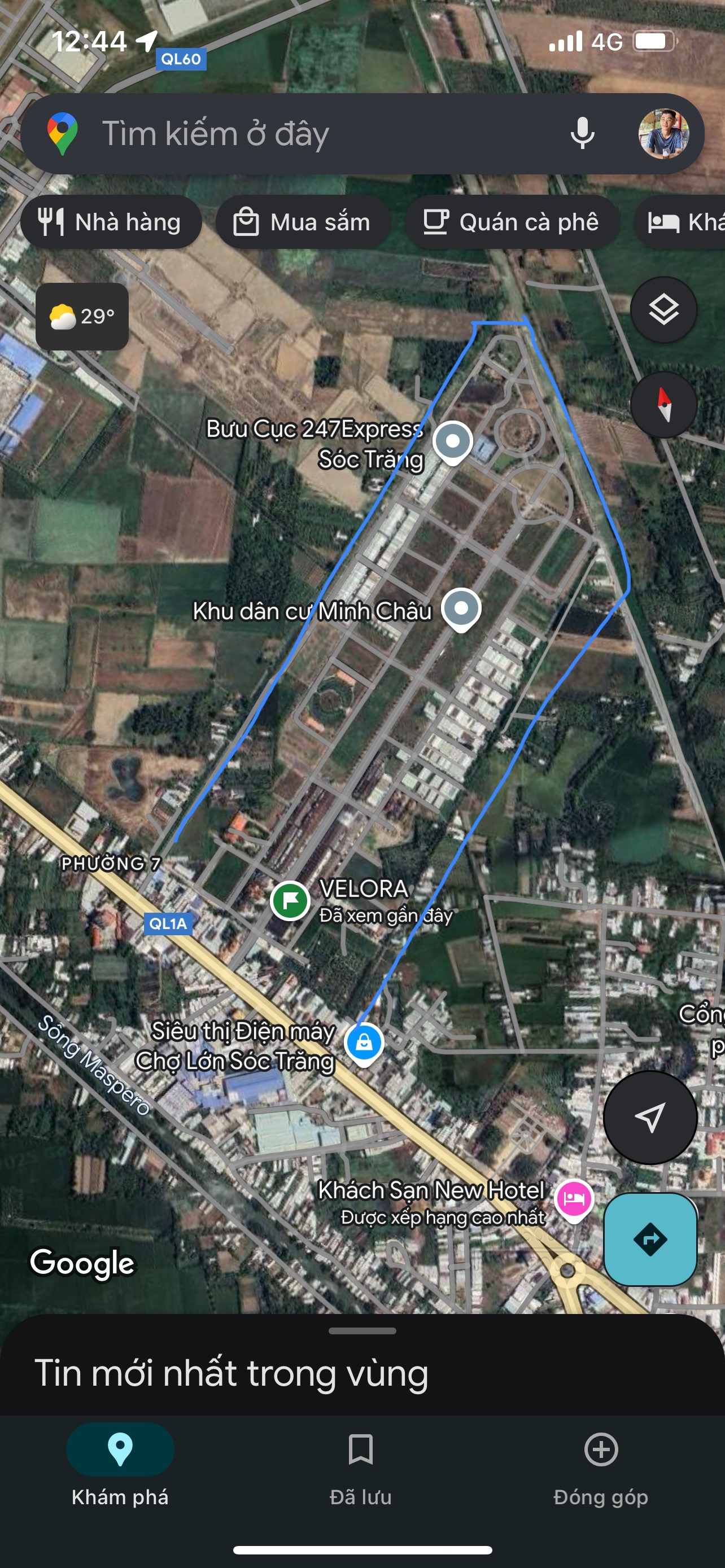Start voice search with the microphone
The height and width of the screenshot is (1568, 725).
(x=582, y=133)
